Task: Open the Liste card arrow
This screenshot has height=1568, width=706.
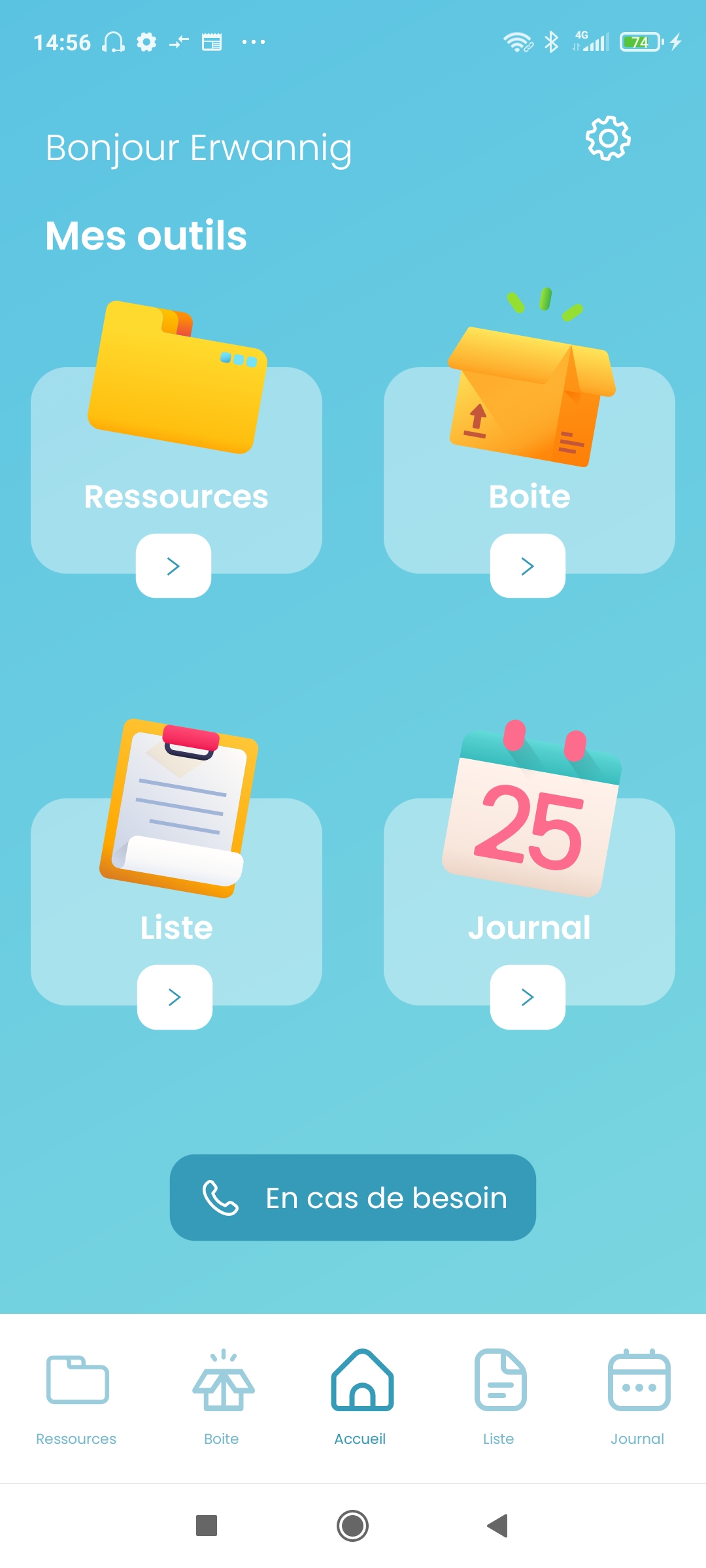Action: 175,997
